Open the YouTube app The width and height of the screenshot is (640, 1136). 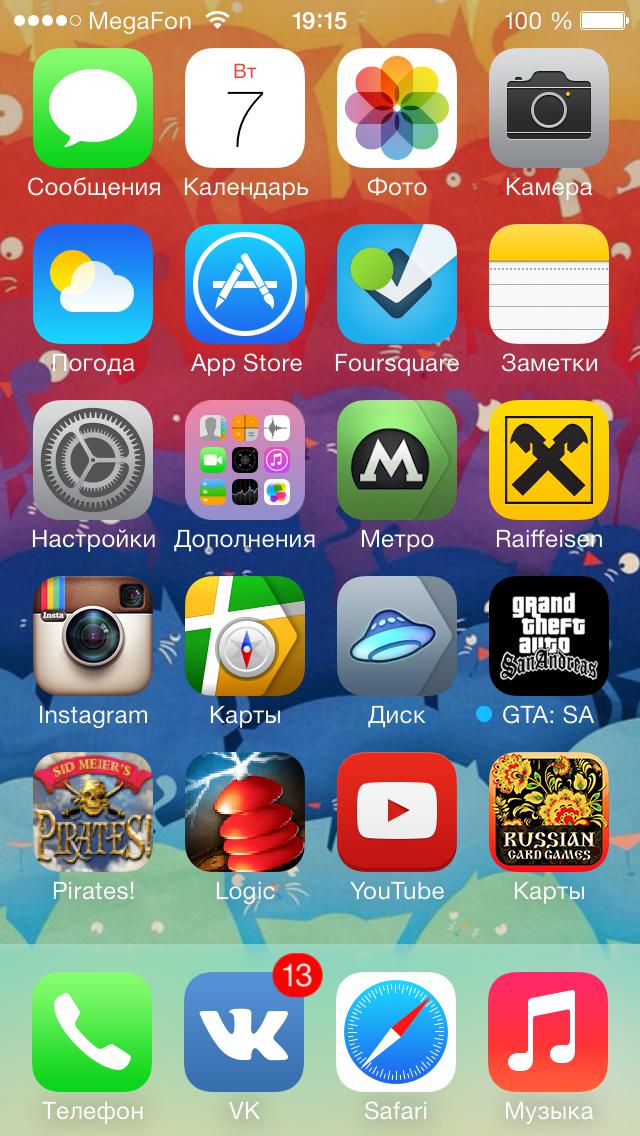click(x=397, y=812)
